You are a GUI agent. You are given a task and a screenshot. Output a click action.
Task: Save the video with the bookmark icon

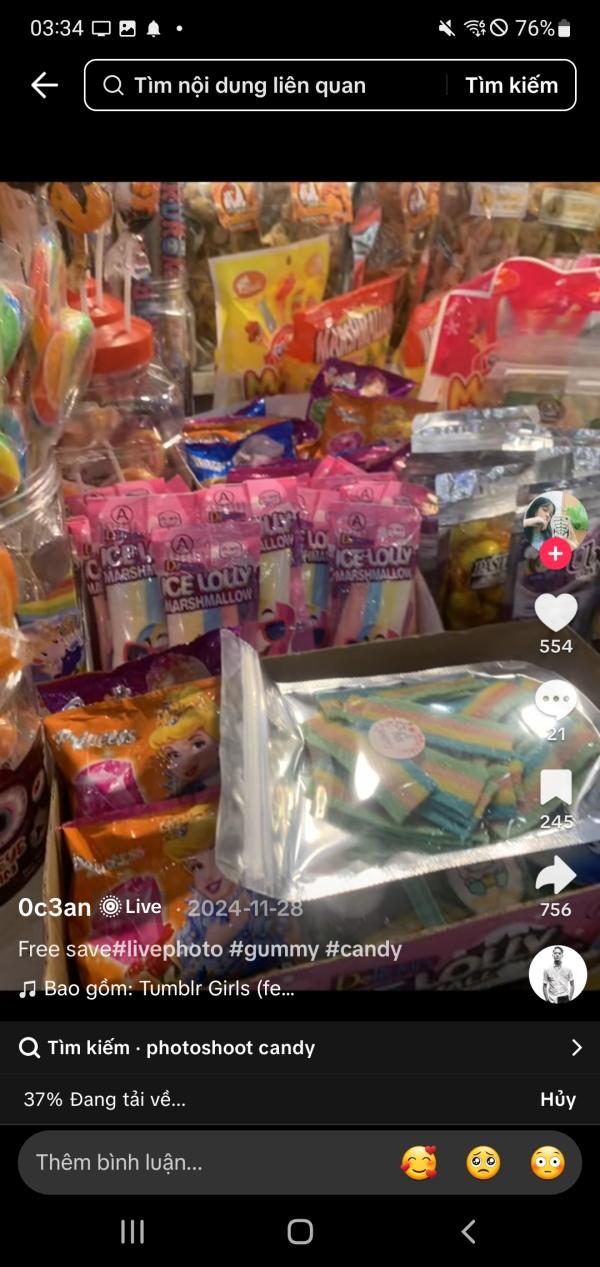point(556,787)
